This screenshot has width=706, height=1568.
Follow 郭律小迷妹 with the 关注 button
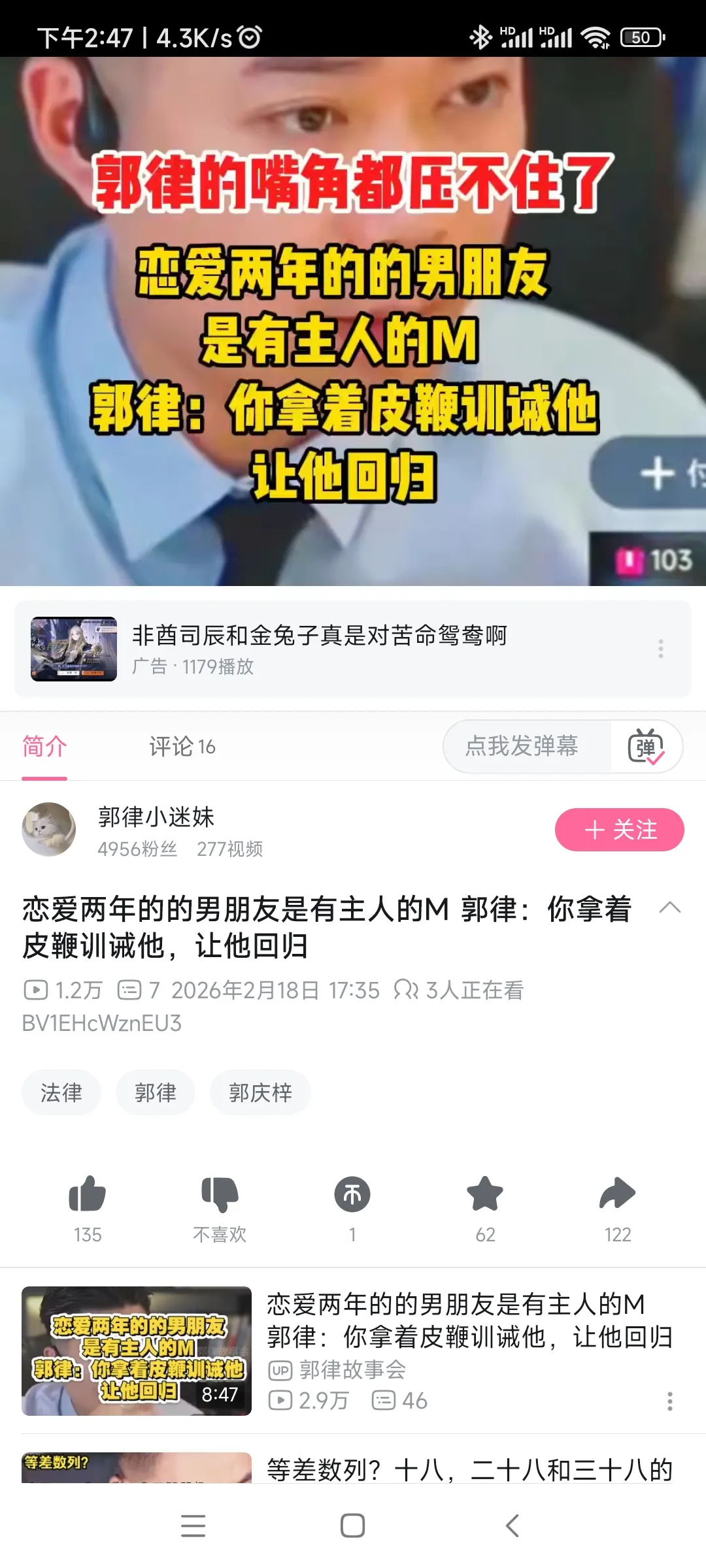(x=619, y=830)
